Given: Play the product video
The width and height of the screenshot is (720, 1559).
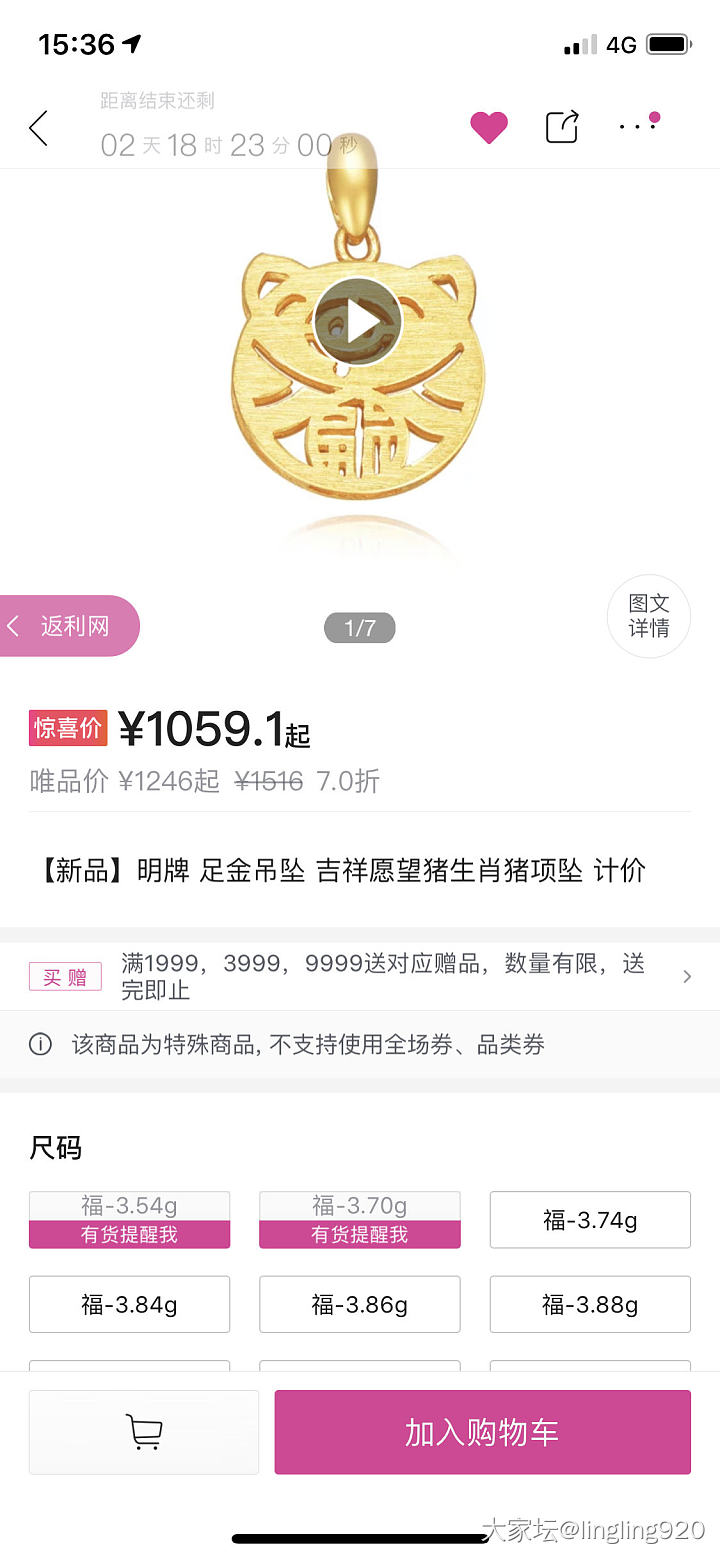Looking at the screenshot, I should click(x=358, y=322).
